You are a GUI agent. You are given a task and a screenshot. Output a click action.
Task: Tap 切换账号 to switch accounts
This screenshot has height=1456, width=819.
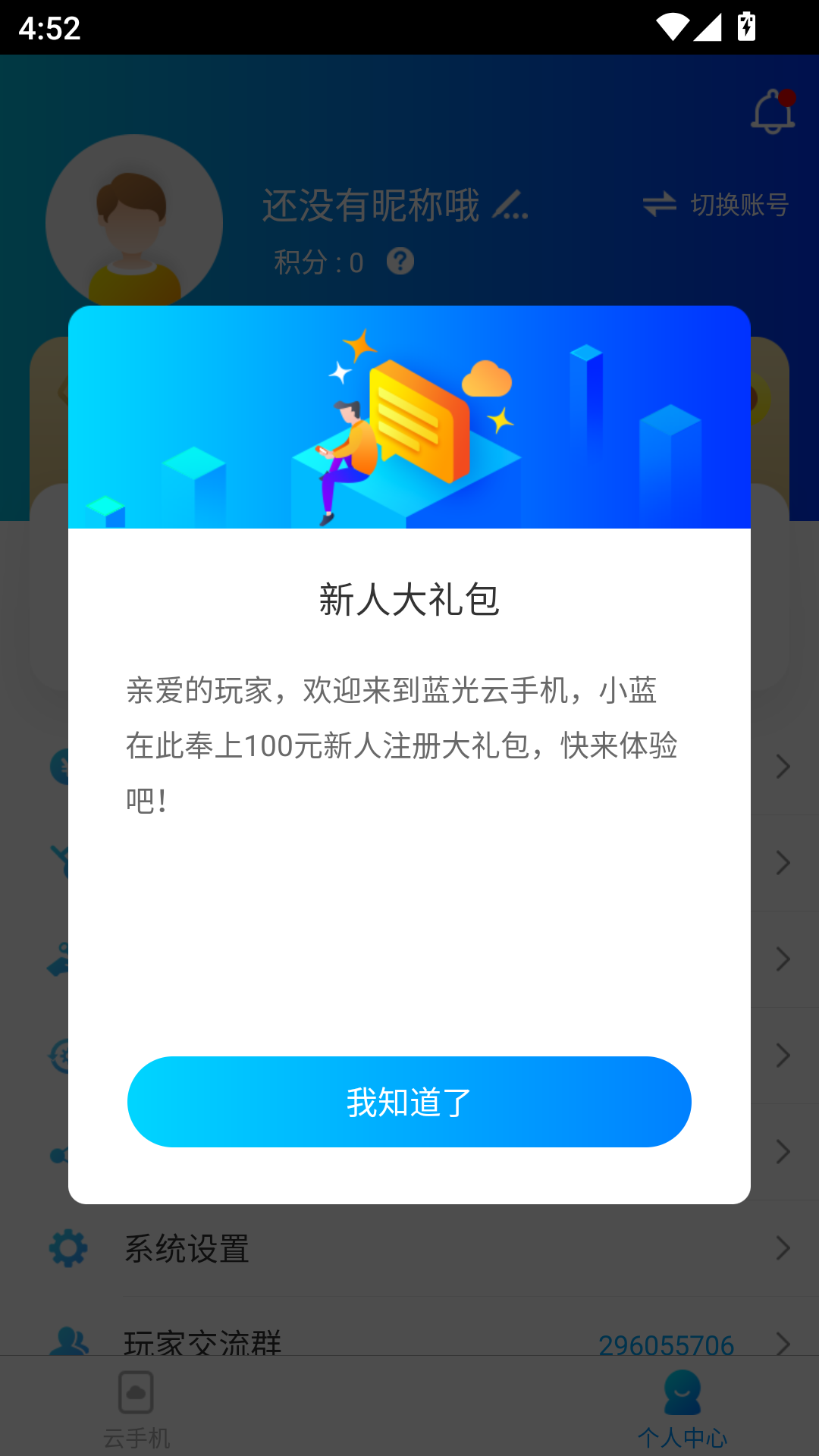[739, 203]
